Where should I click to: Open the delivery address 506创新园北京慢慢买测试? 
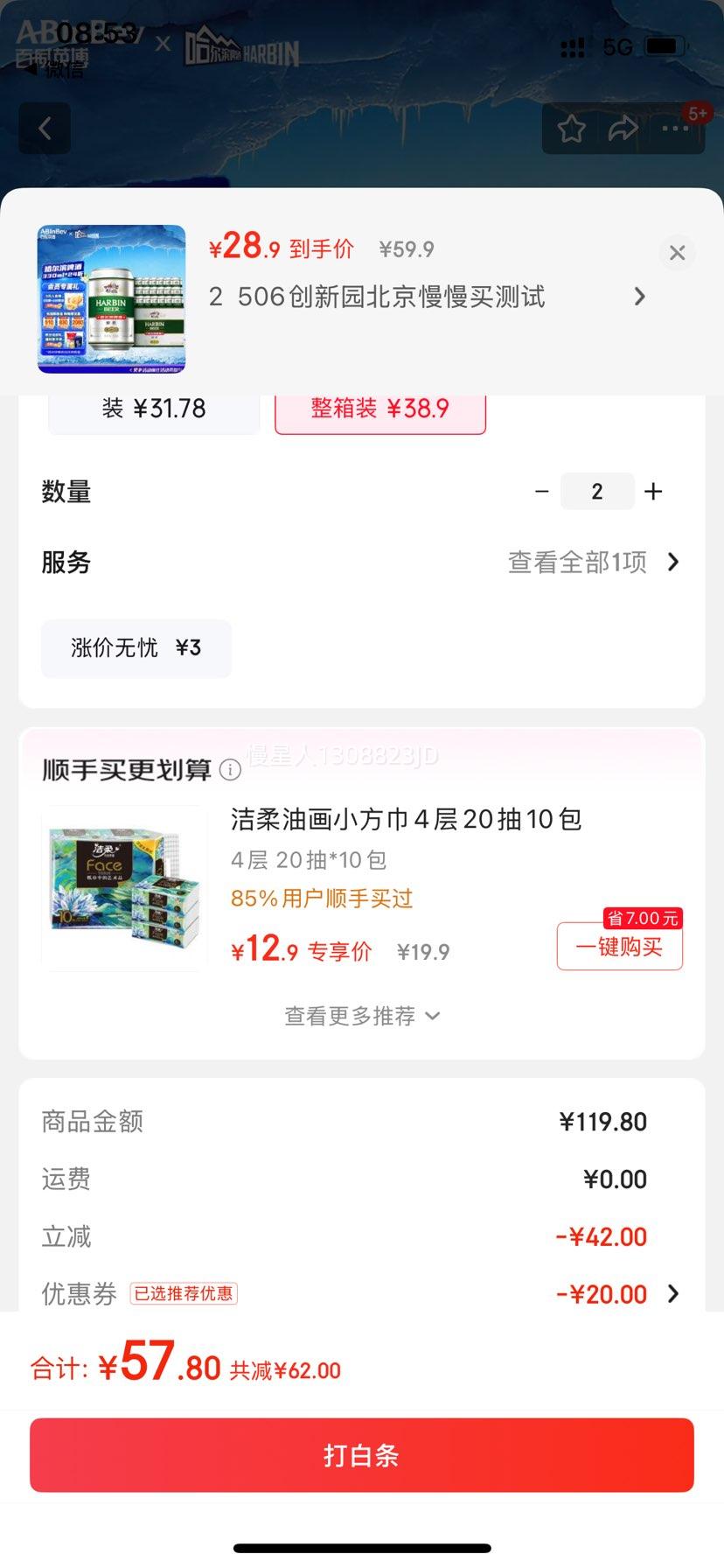[428, 297]
